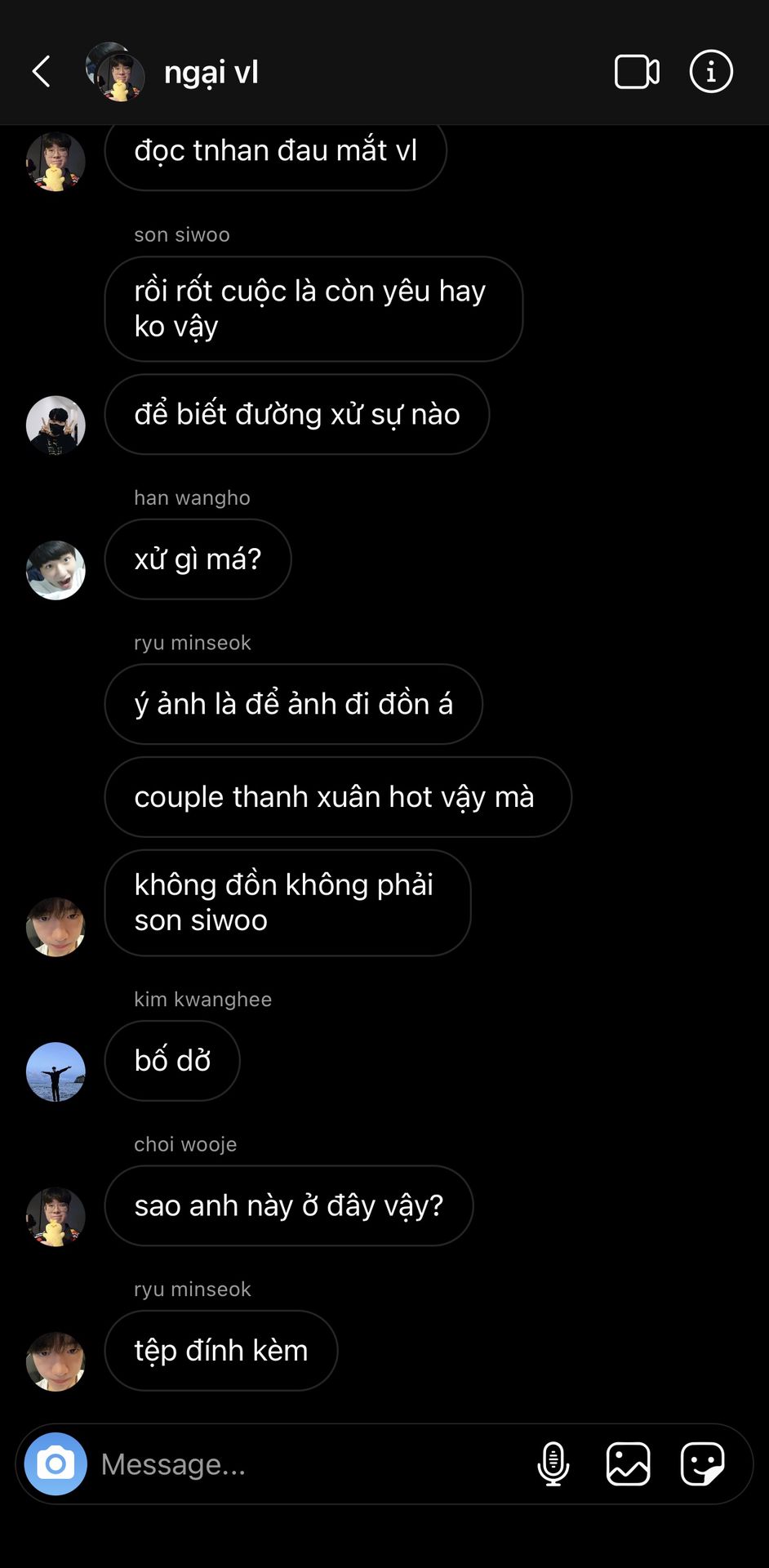Image resolution: width=769 pixels, height=1568 pixels.
Task: Go back to the chat list
Action: pos(42,72)
